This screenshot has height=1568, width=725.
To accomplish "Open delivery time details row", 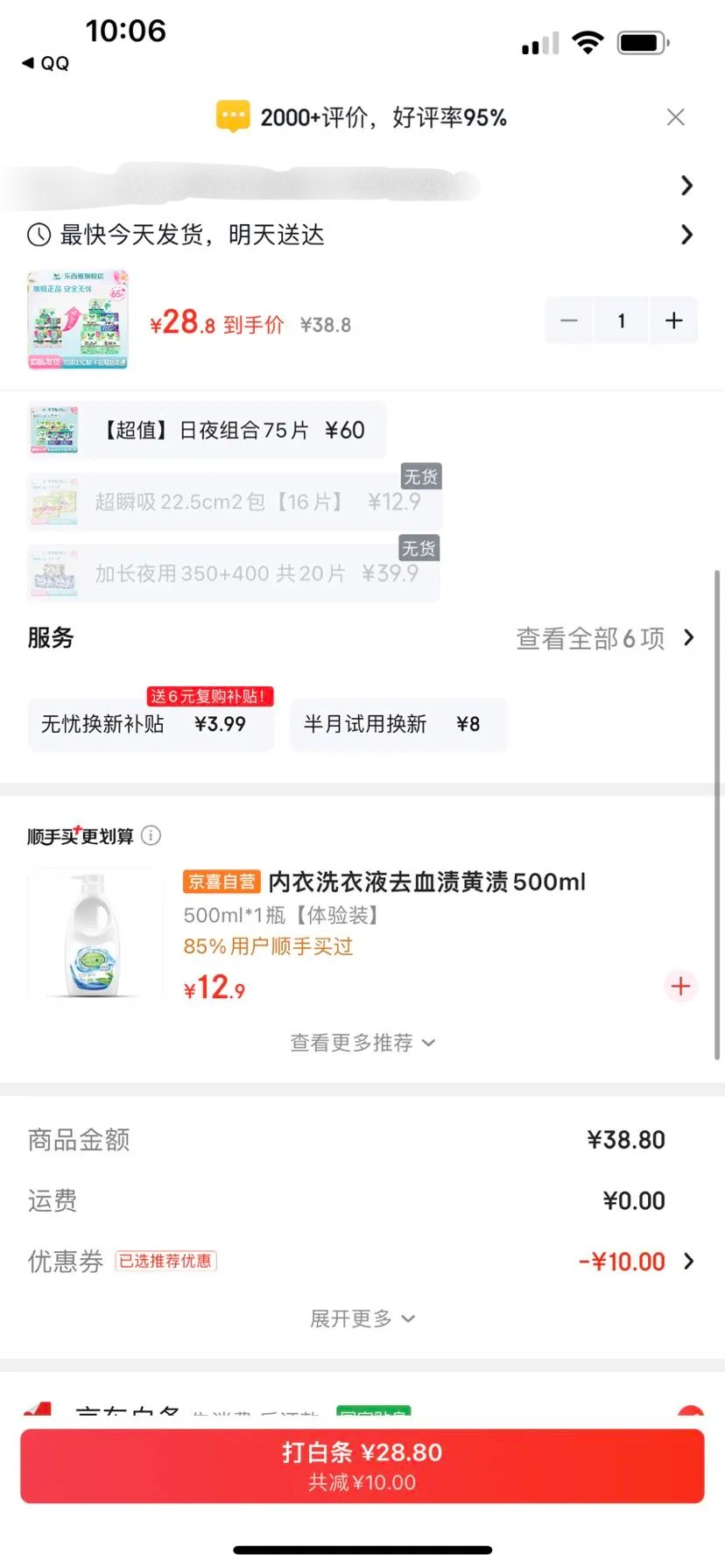I will (x=362, y=235).
